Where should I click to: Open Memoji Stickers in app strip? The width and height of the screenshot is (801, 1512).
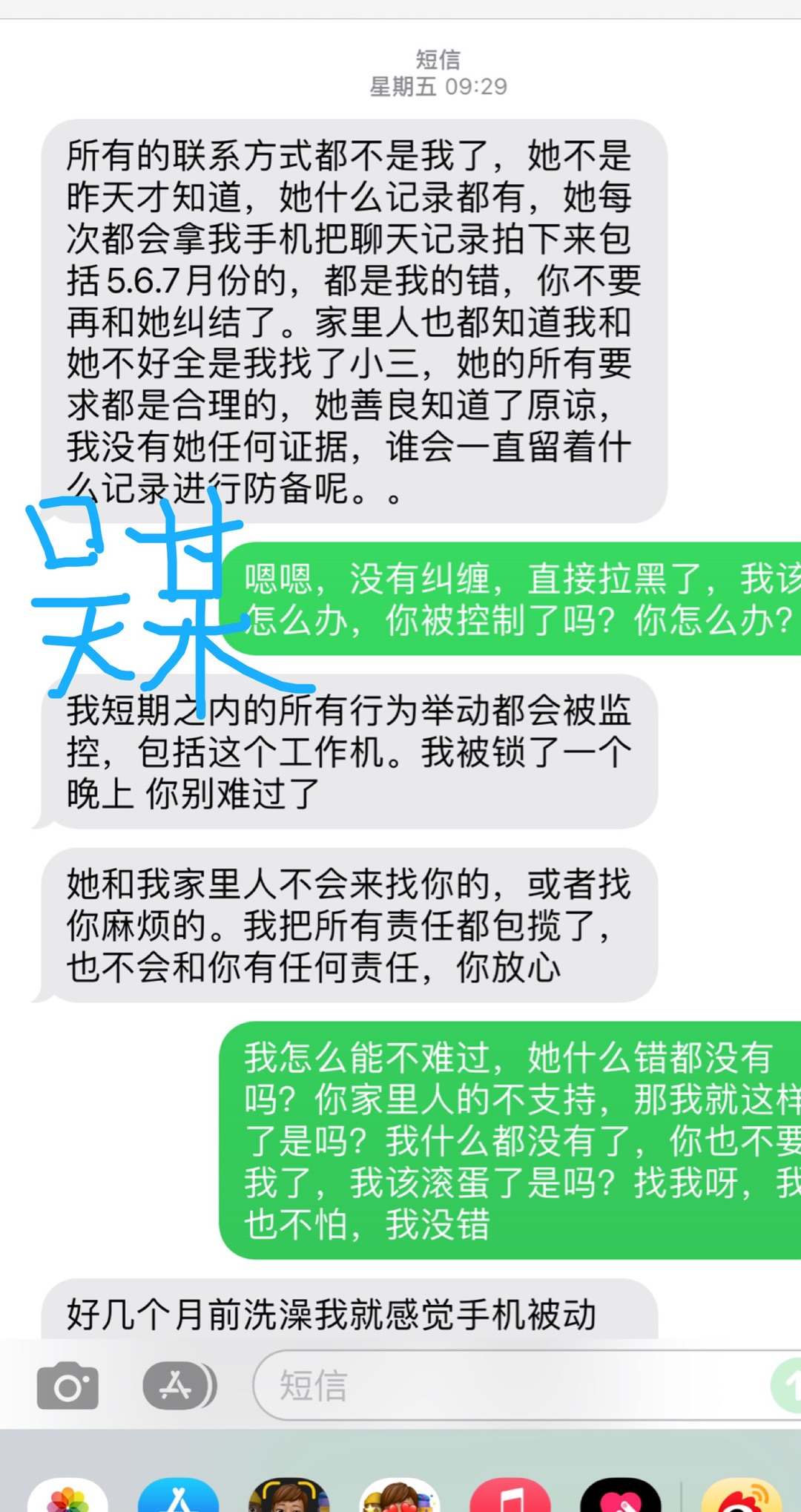(399, 1497)
